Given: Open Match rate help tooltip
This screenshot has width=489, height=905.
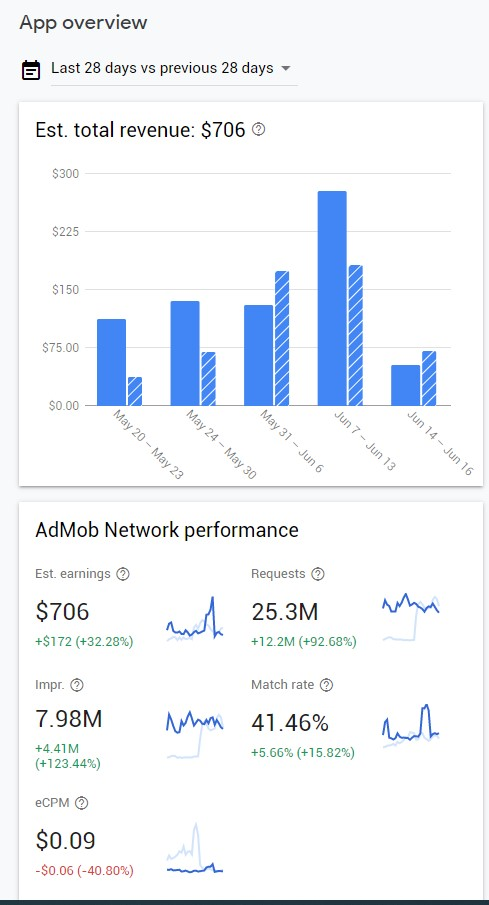Looking at the screenshot, I should pyautogui.click(x=327, y=685).
